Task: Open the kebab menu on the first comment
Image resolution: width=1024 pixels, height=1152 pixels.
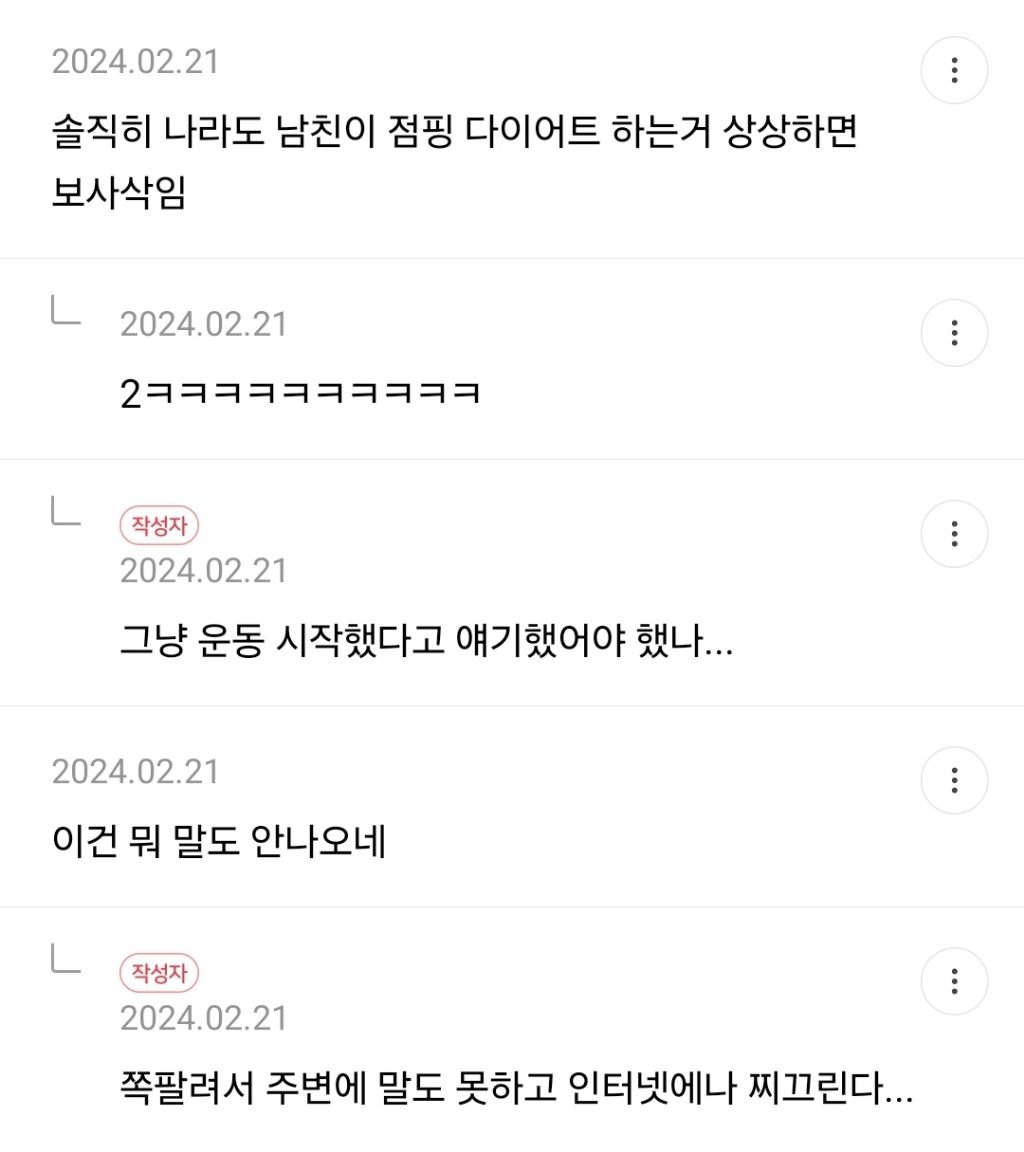Action: pyautogui.click(x=954, y=70)
